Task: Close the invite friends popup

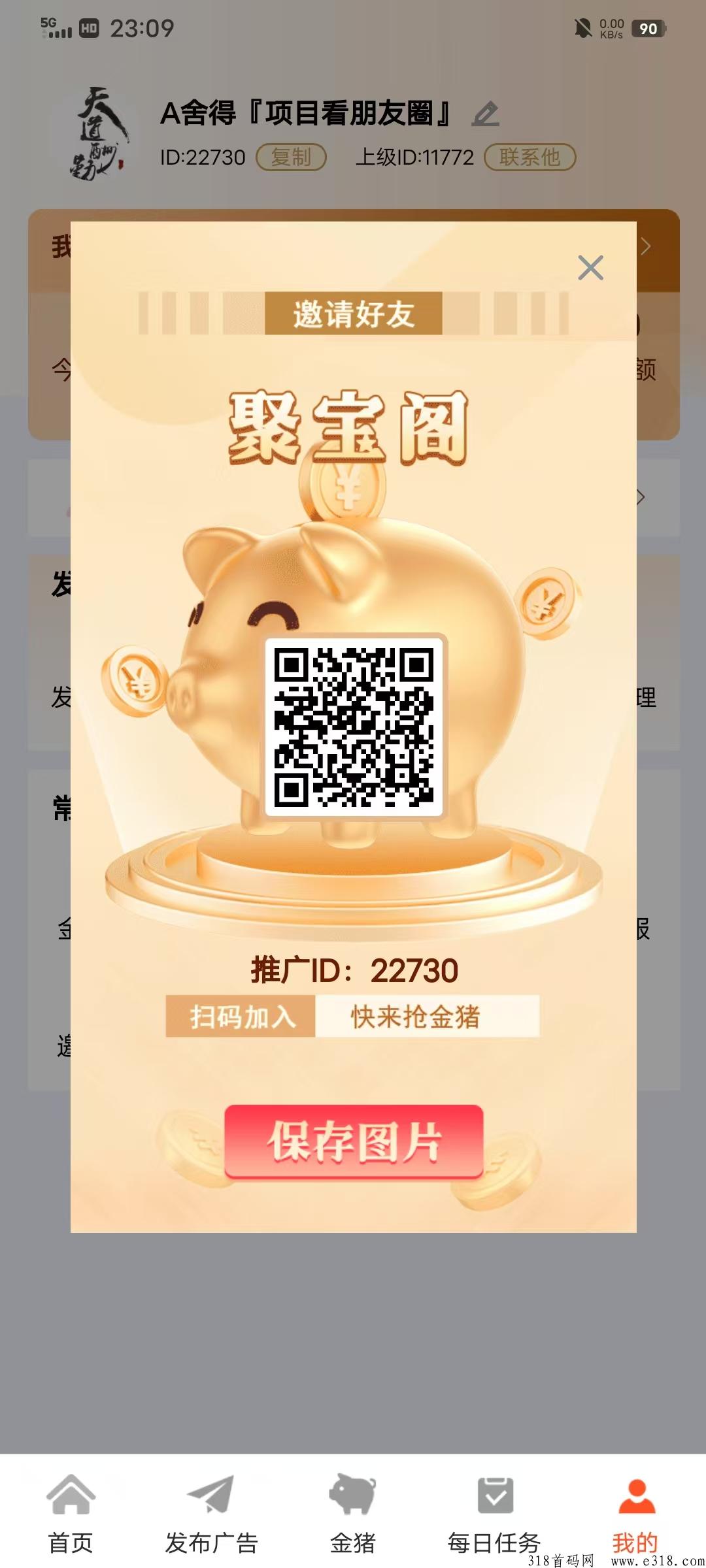Action: (590, 268)
